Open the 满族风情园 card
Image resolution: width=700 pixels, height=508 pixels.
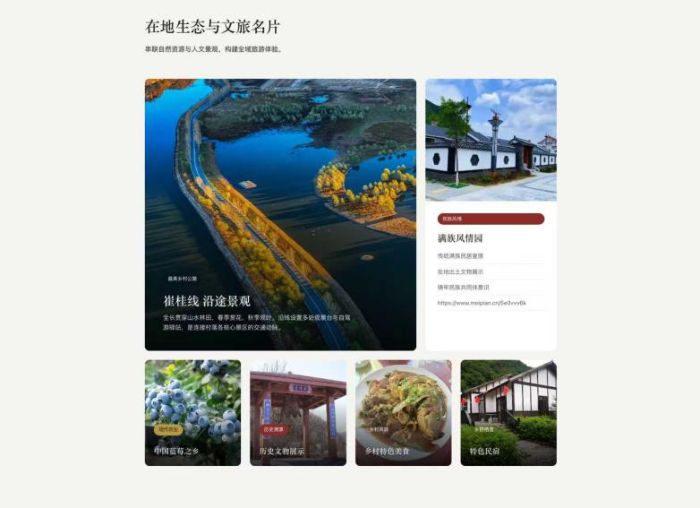(491, 215)
